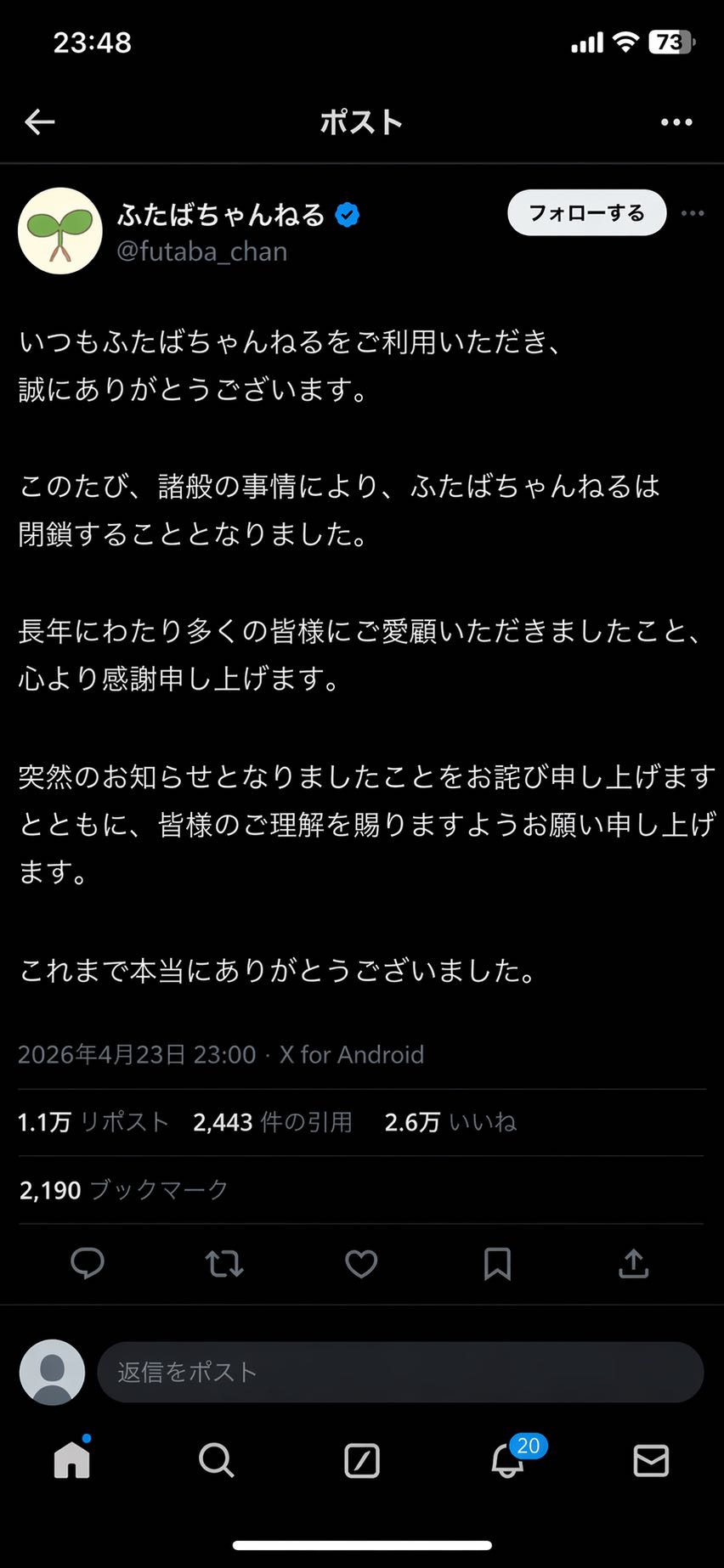Tap the 返信をポスト reply field

coord(399,1372)
